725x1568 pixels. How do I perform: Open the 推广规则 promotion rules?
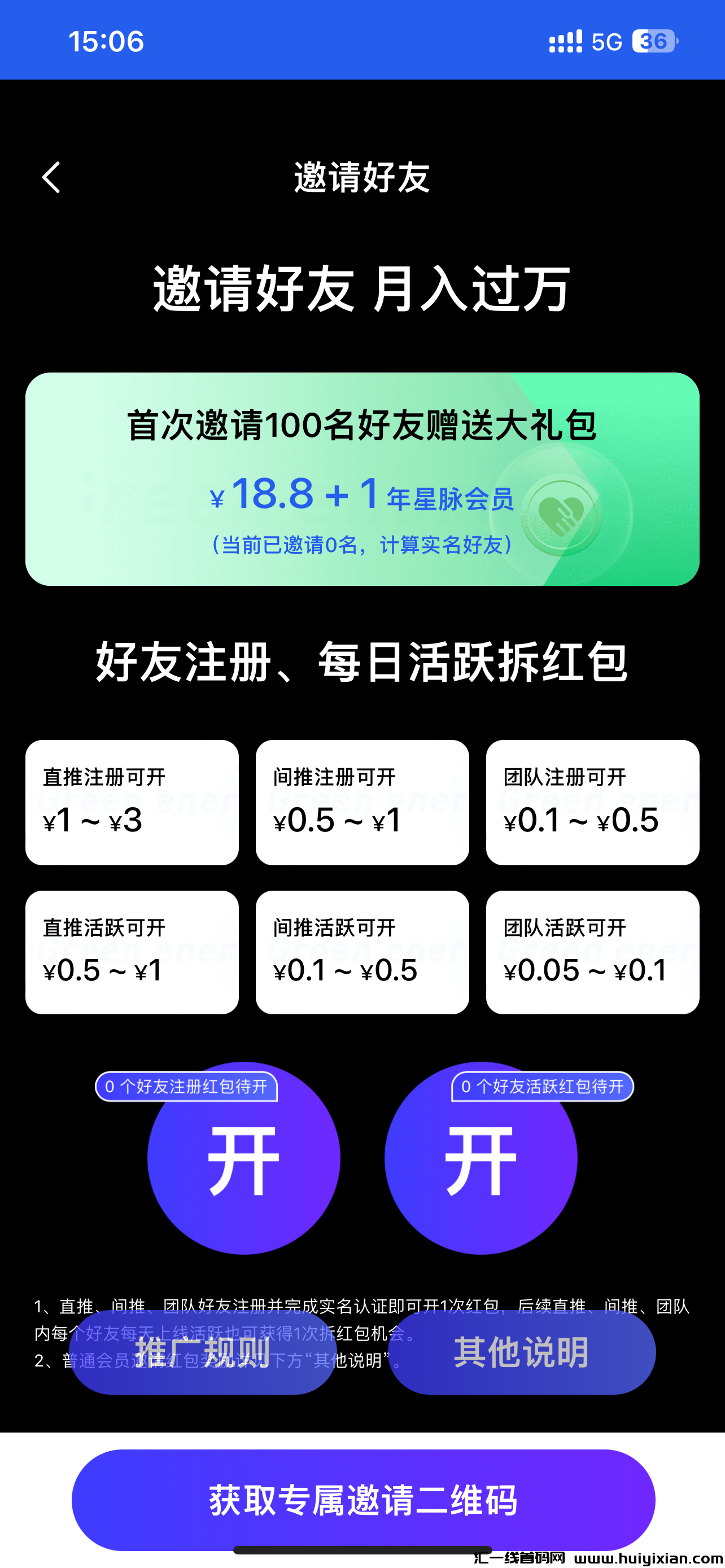click(204, 1352)
